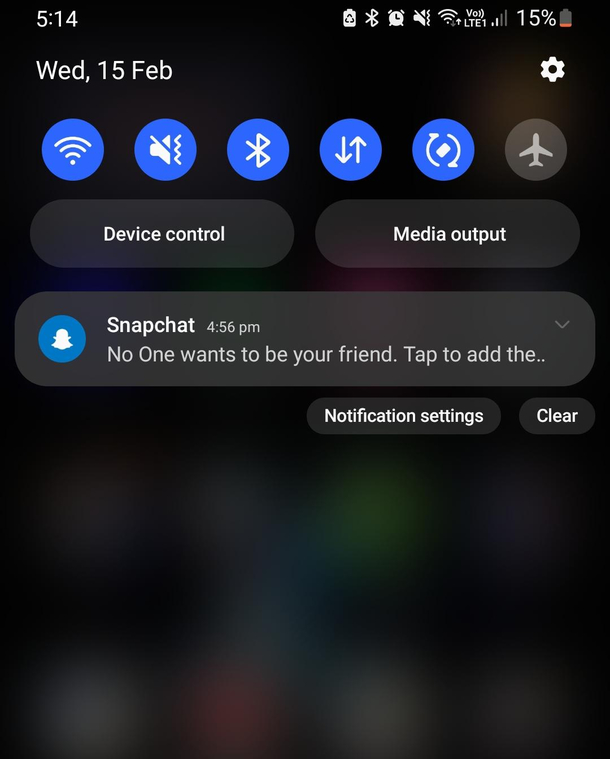Open Notification settings
Viewport: 610px width, 759px height.
click(403, 416)
